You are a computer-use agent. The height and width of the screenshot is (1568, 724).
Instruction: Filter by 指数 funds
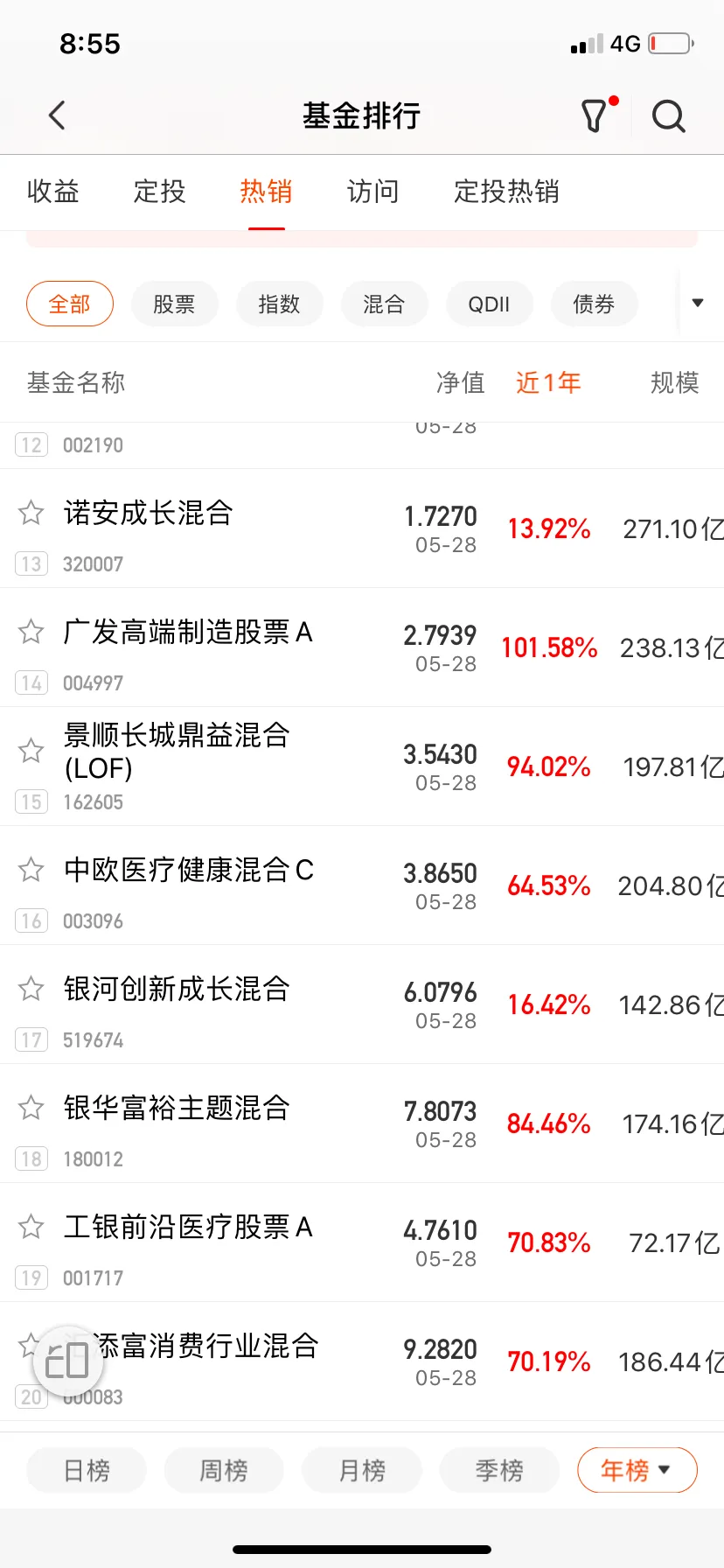tap(279, 304)
